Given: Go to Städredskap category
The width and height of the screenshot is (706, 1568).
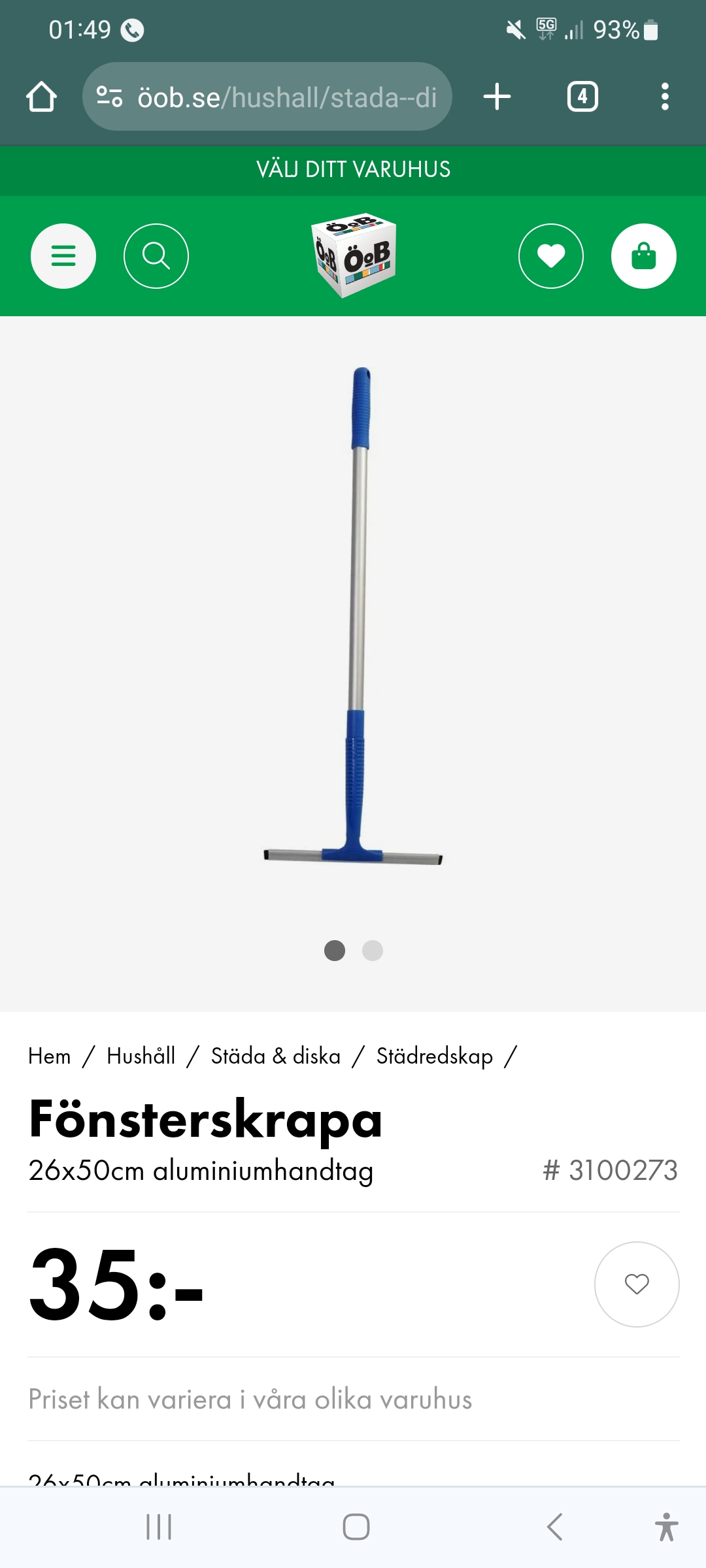Looking at the screenshot, I should click(434, 1056).
